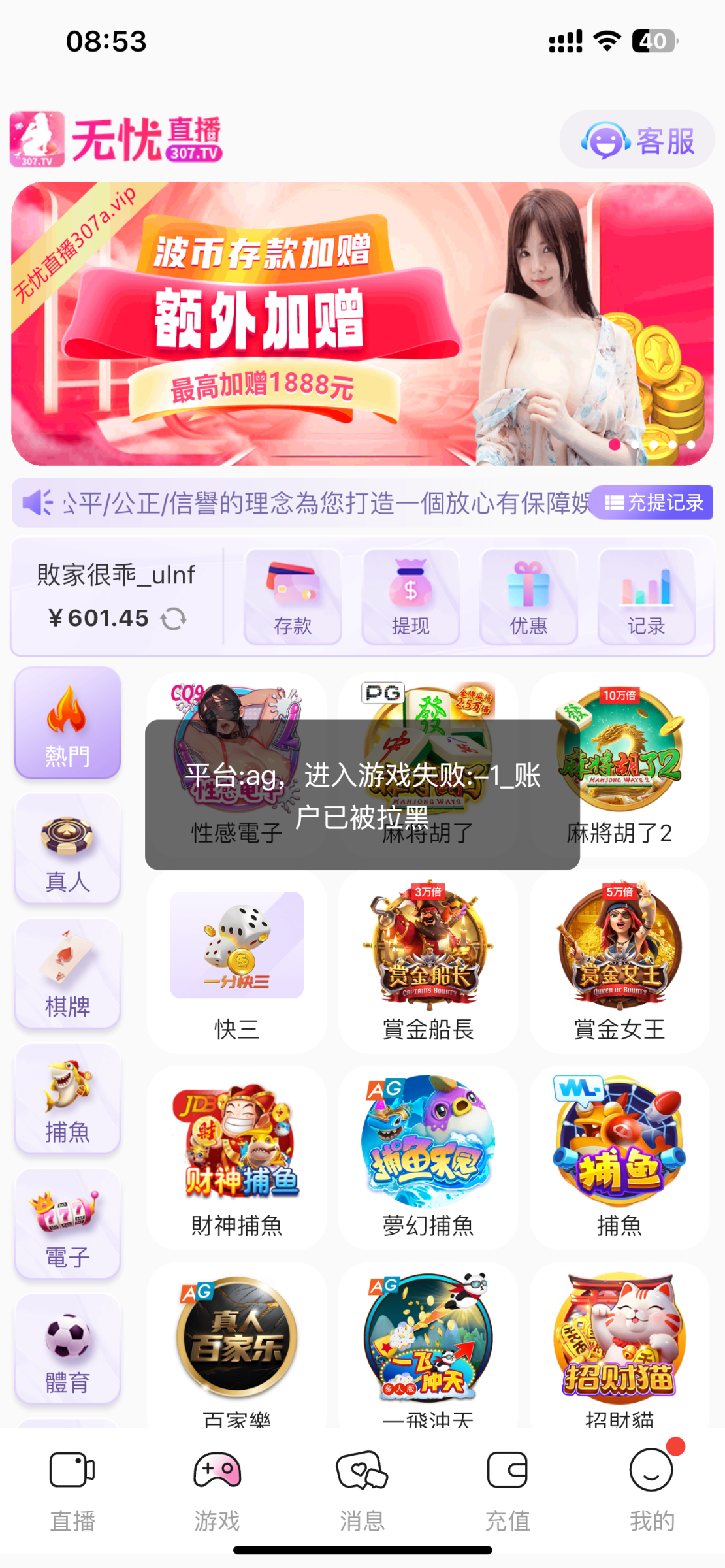Select the 體育 category
Image resolution: width=725 pixels, height=1568 pixels.
[67, 1349]
